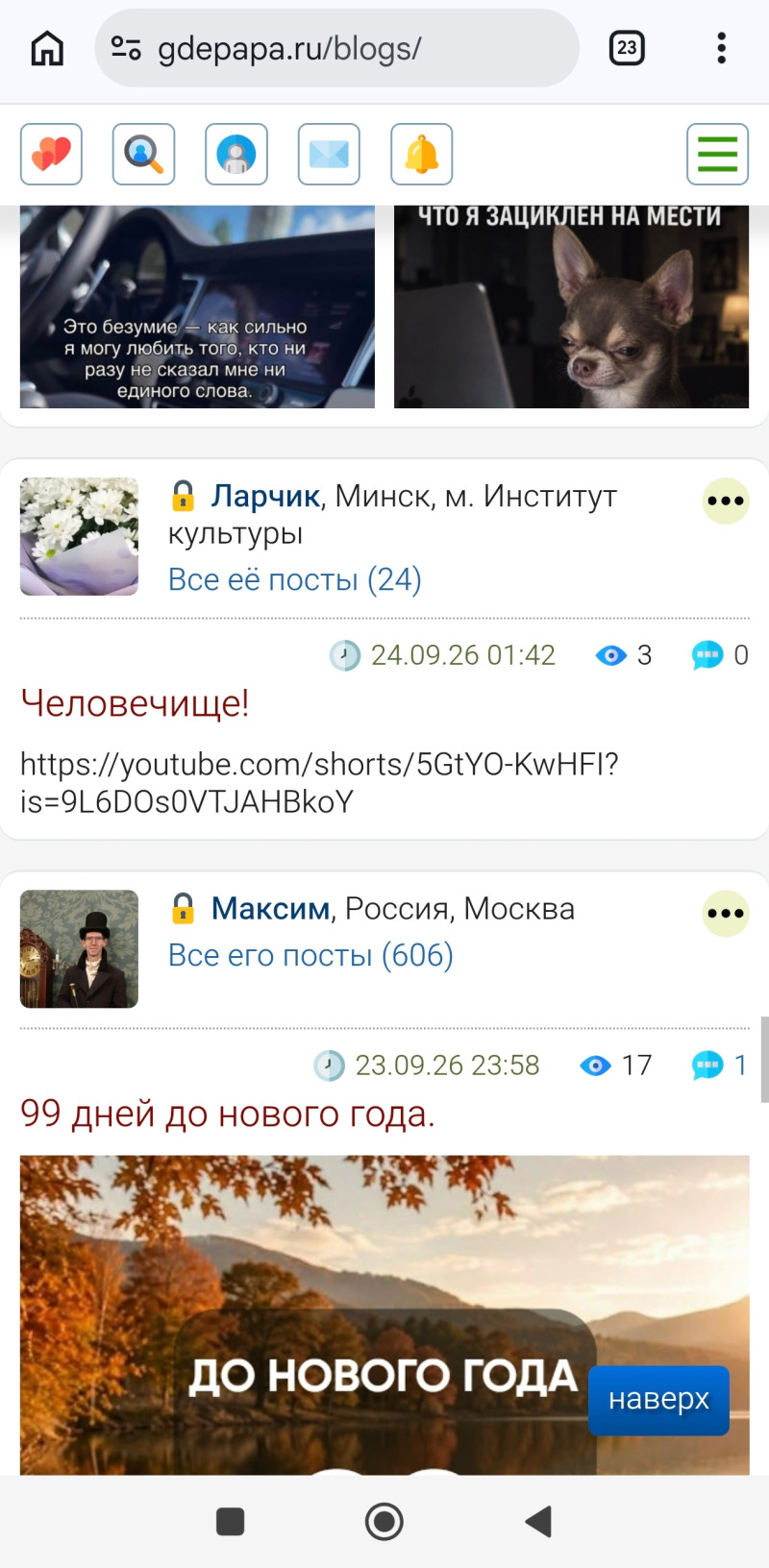Tap the browser address bar gdepapa.ru/blogs/

(x=337, y=48)
